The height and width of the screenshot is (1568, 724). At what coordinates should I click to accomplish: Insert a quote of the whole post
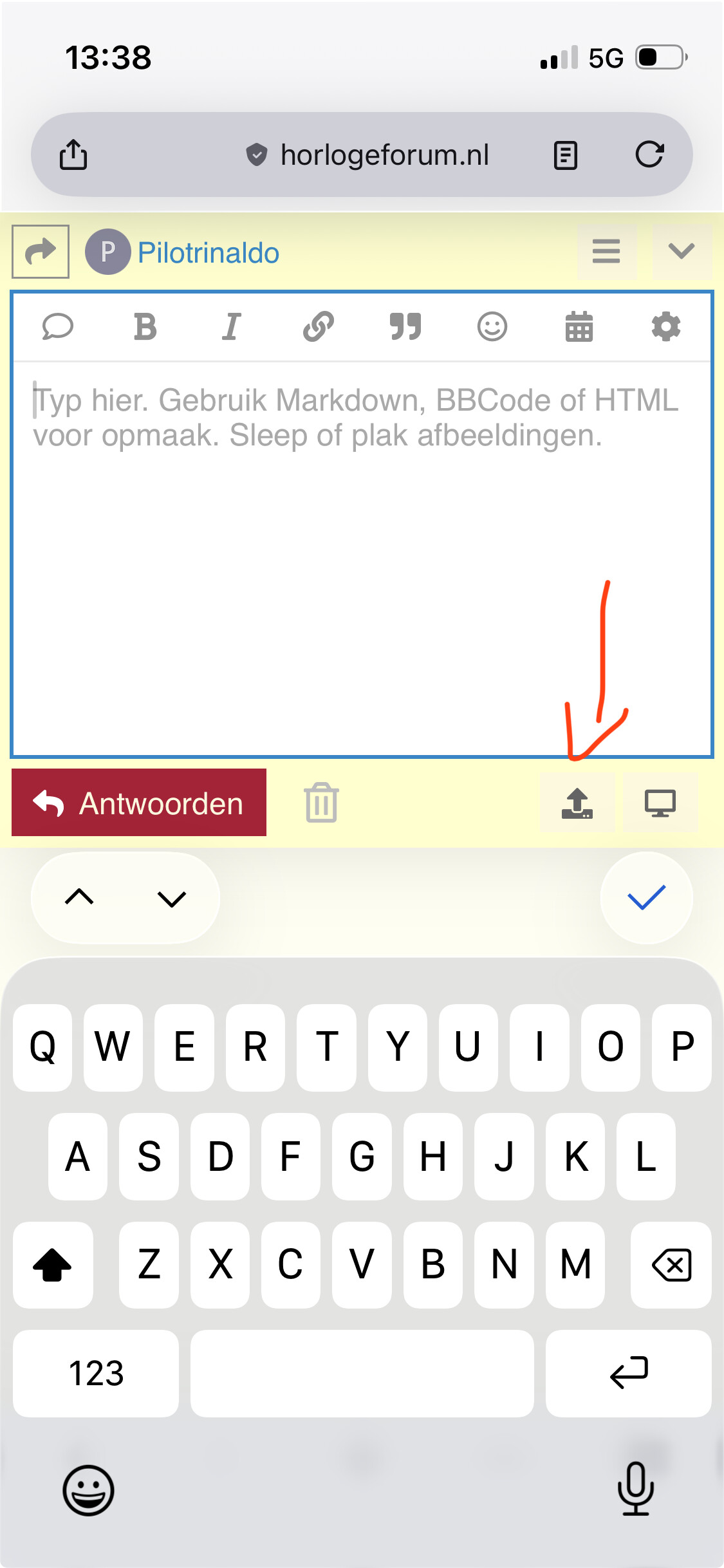point(58,326)
